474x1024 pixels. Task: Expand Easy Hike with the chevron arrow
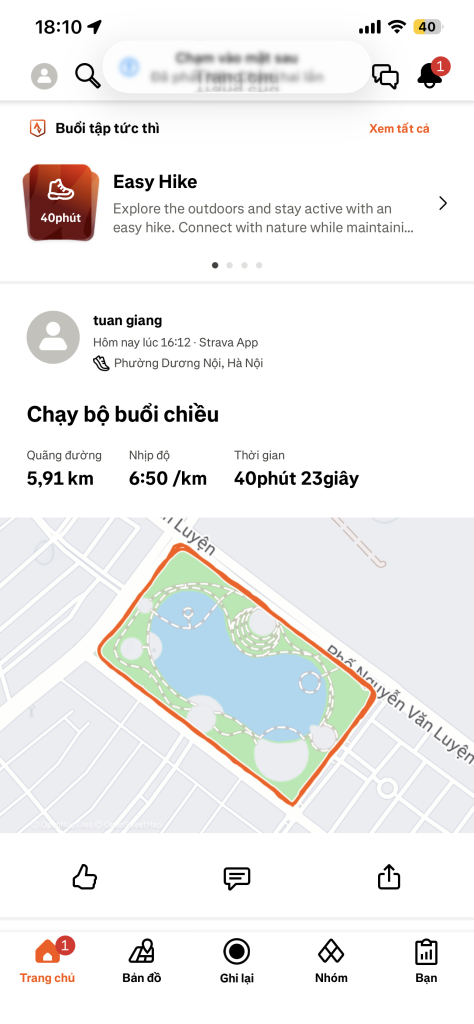pos(443,203)
